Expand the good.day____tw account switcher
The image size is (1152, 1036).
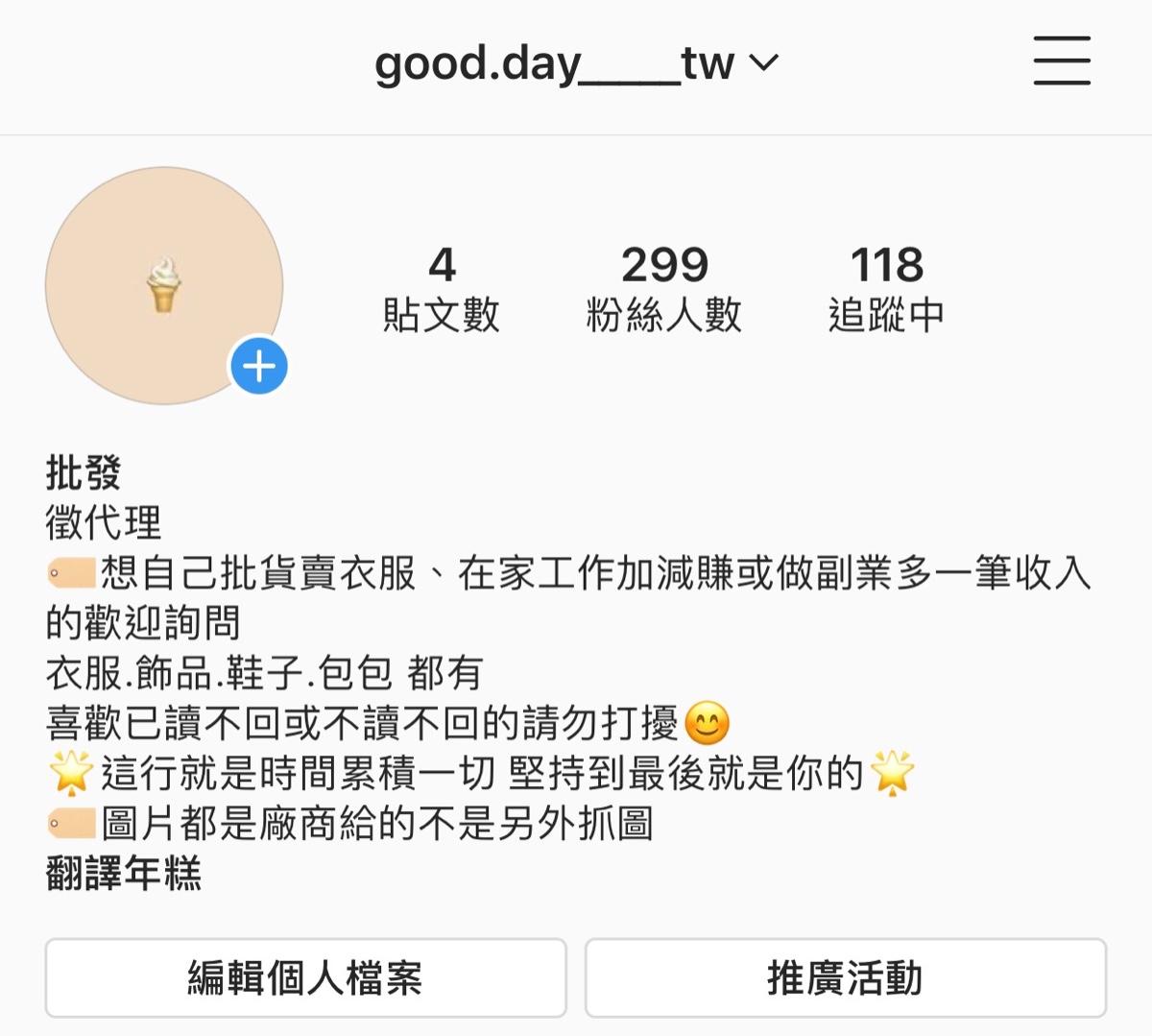[576, 63]
